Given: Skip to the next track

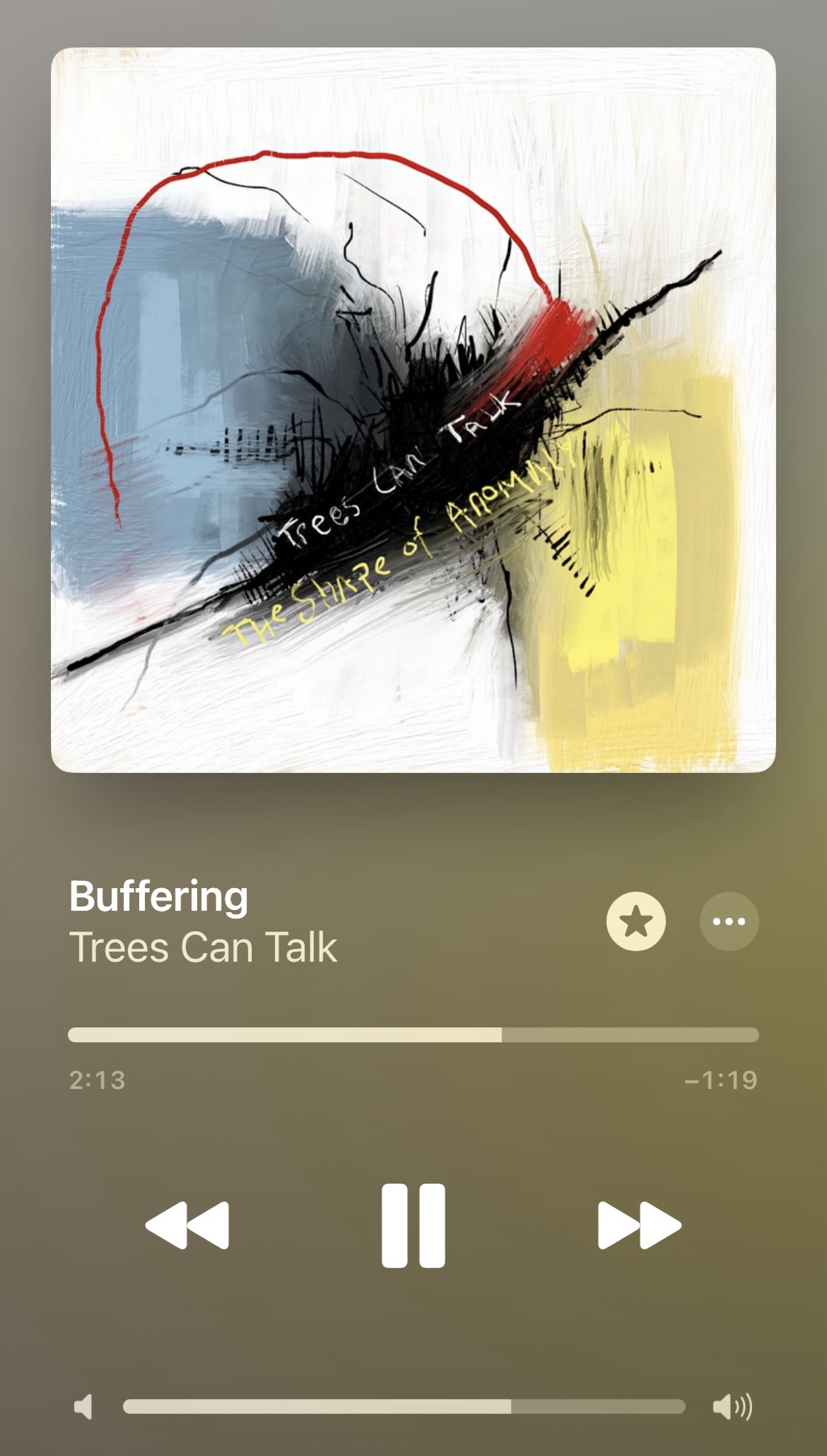Looking at the screenshot, I should click(x=639, y=1225).
